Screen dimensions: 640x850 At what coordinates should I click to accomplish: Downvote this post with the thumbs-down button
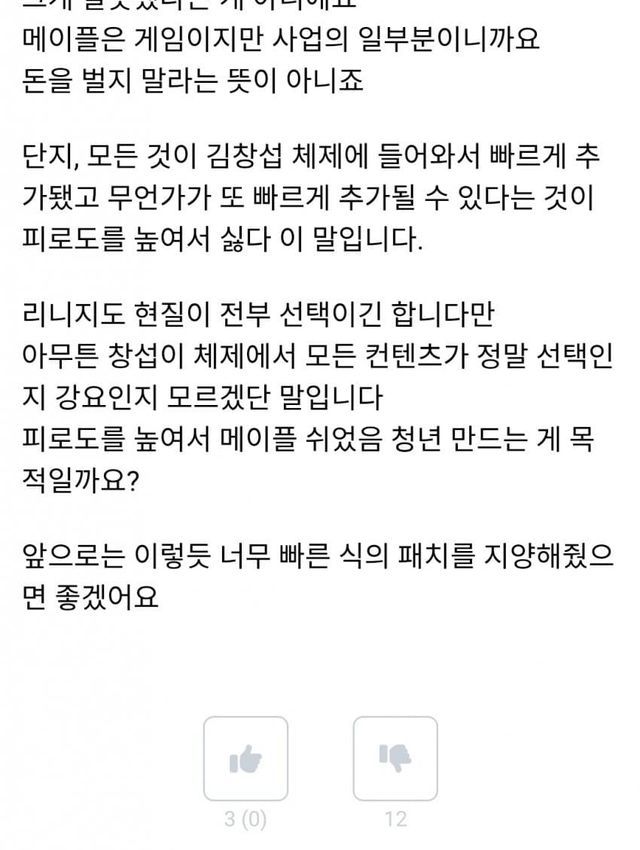(x=395, y=758)
